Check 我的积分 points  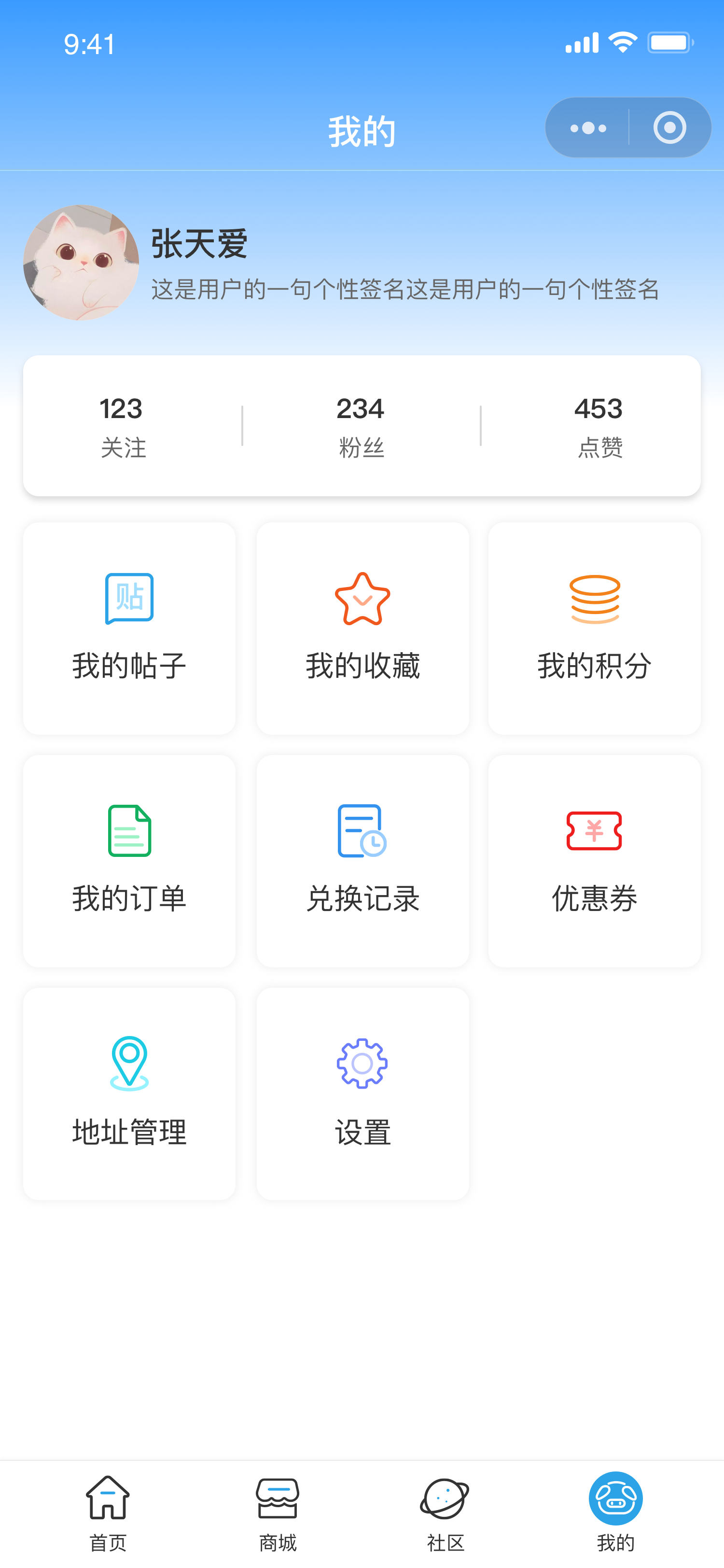pyautogui.click(x=595, y=628)
